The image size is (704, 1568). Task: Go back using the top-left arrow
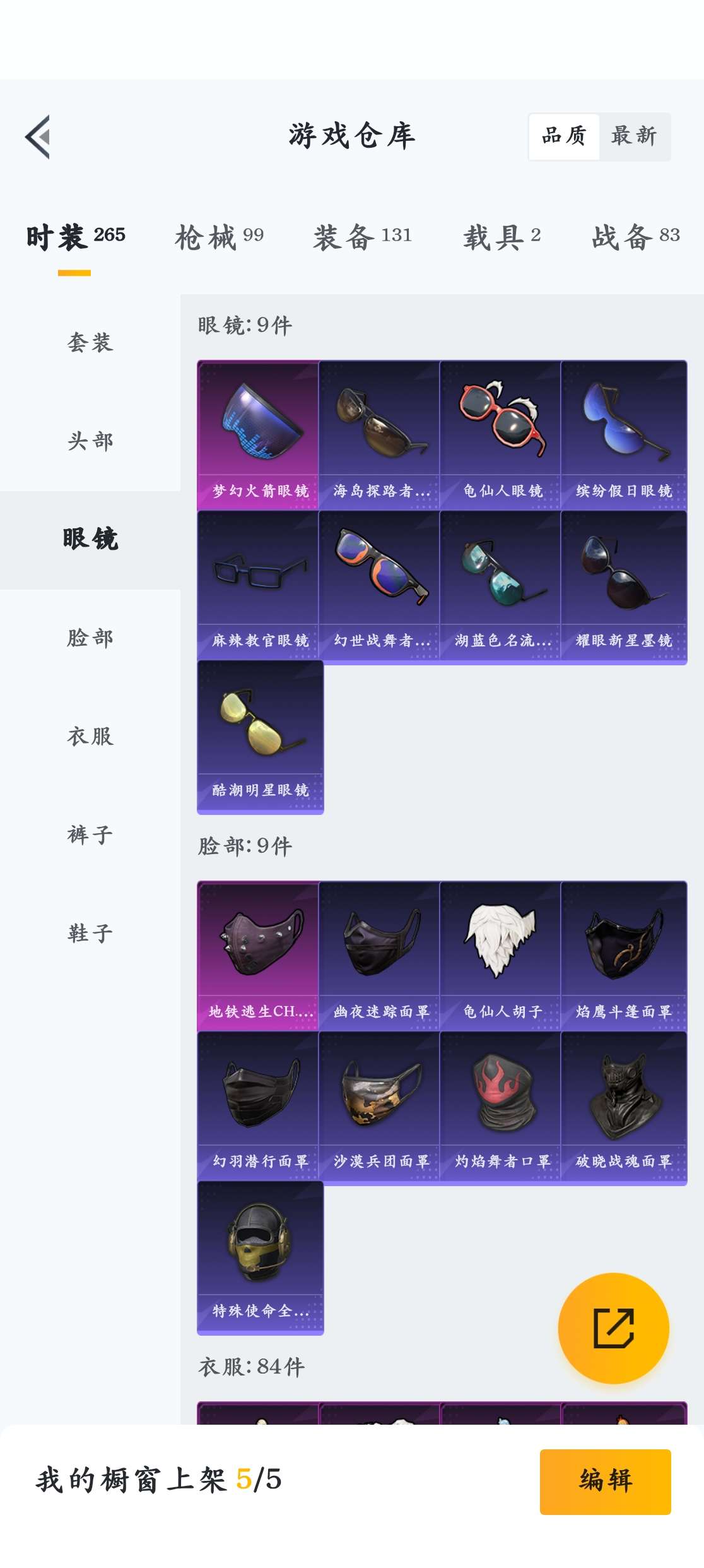click(x=38, y=137)
